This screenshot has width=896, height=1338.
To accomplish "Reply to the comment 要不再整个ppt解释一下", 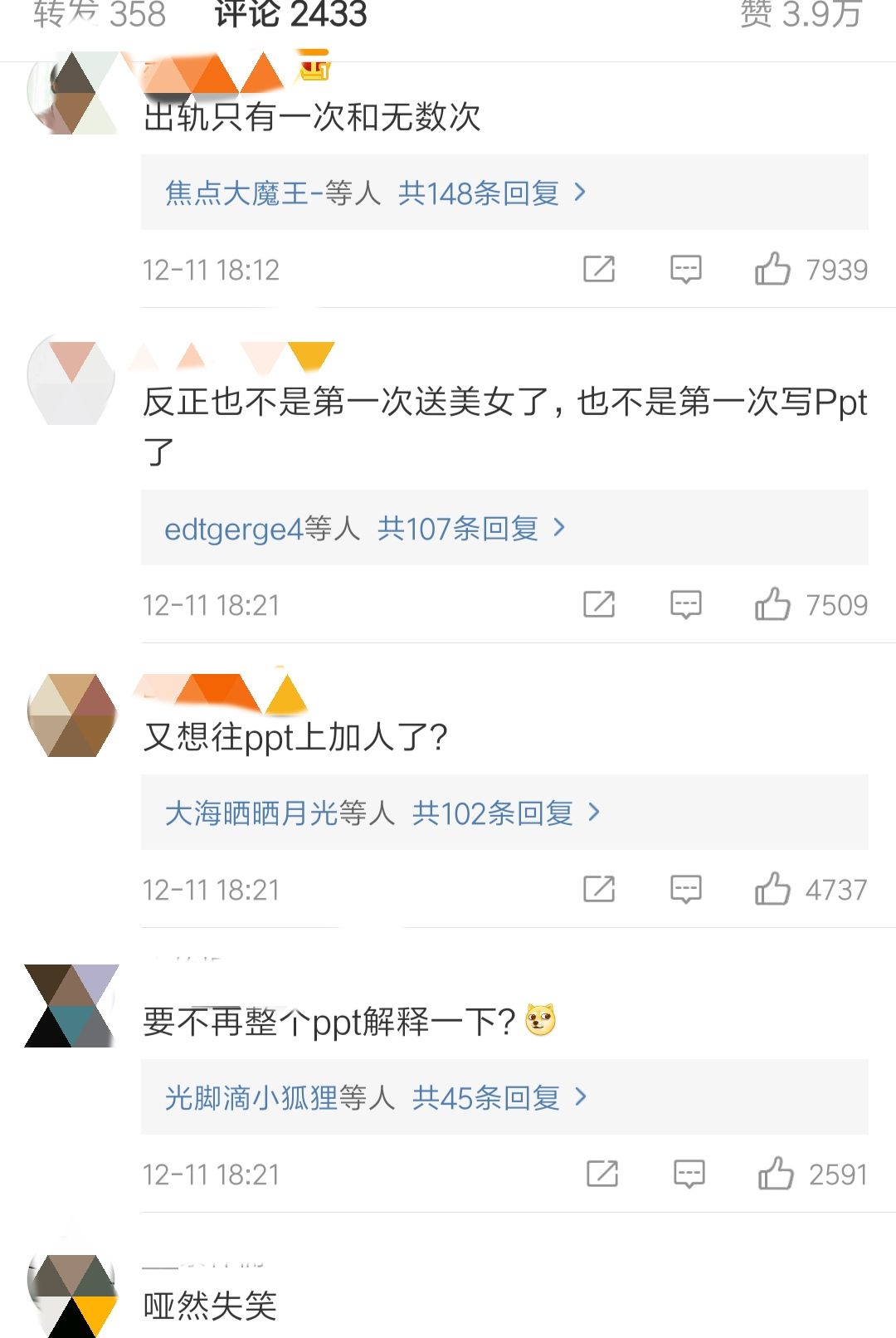I will [x=689, y=1174].
